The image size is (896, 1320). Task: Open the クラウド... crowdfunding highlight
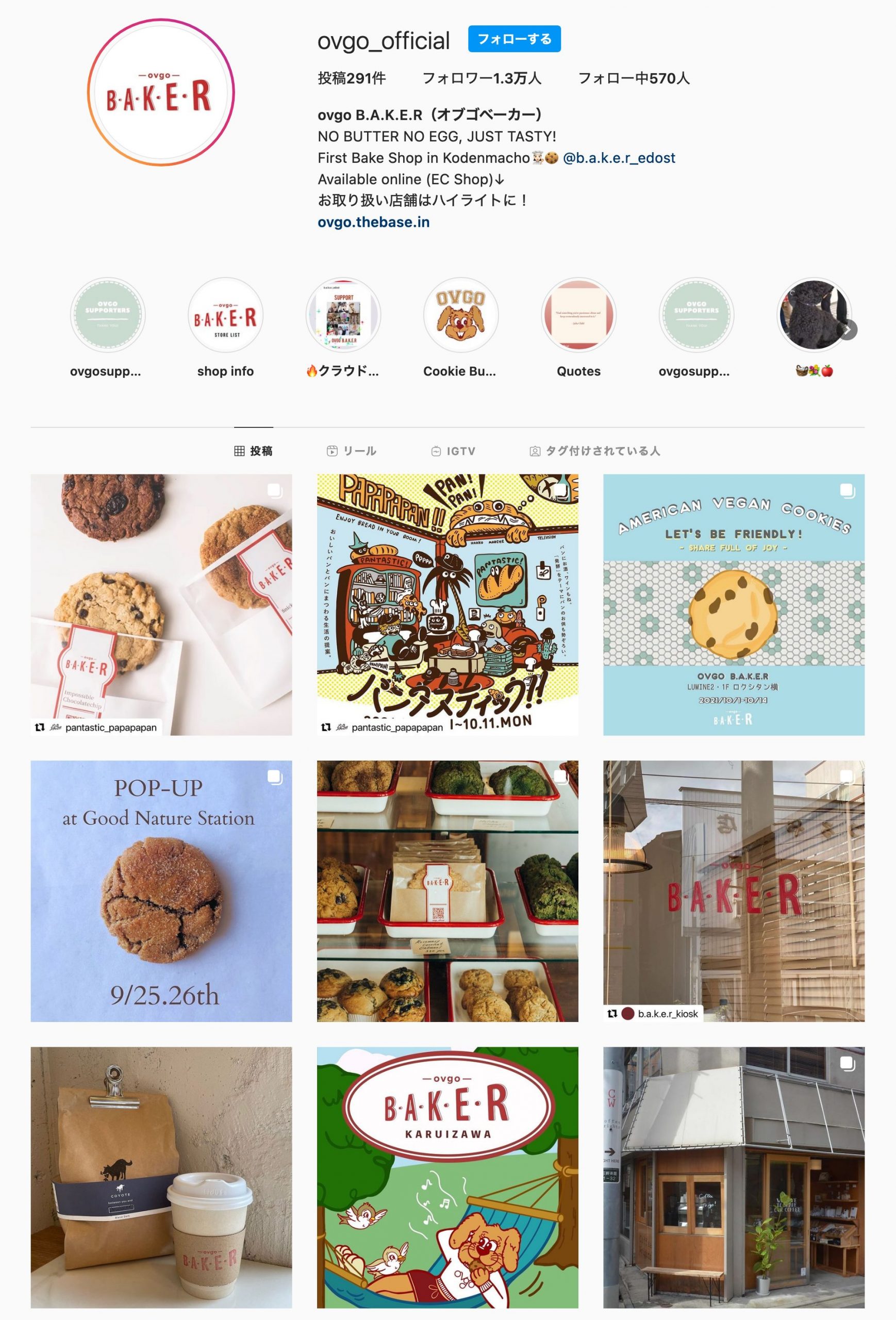343,315
